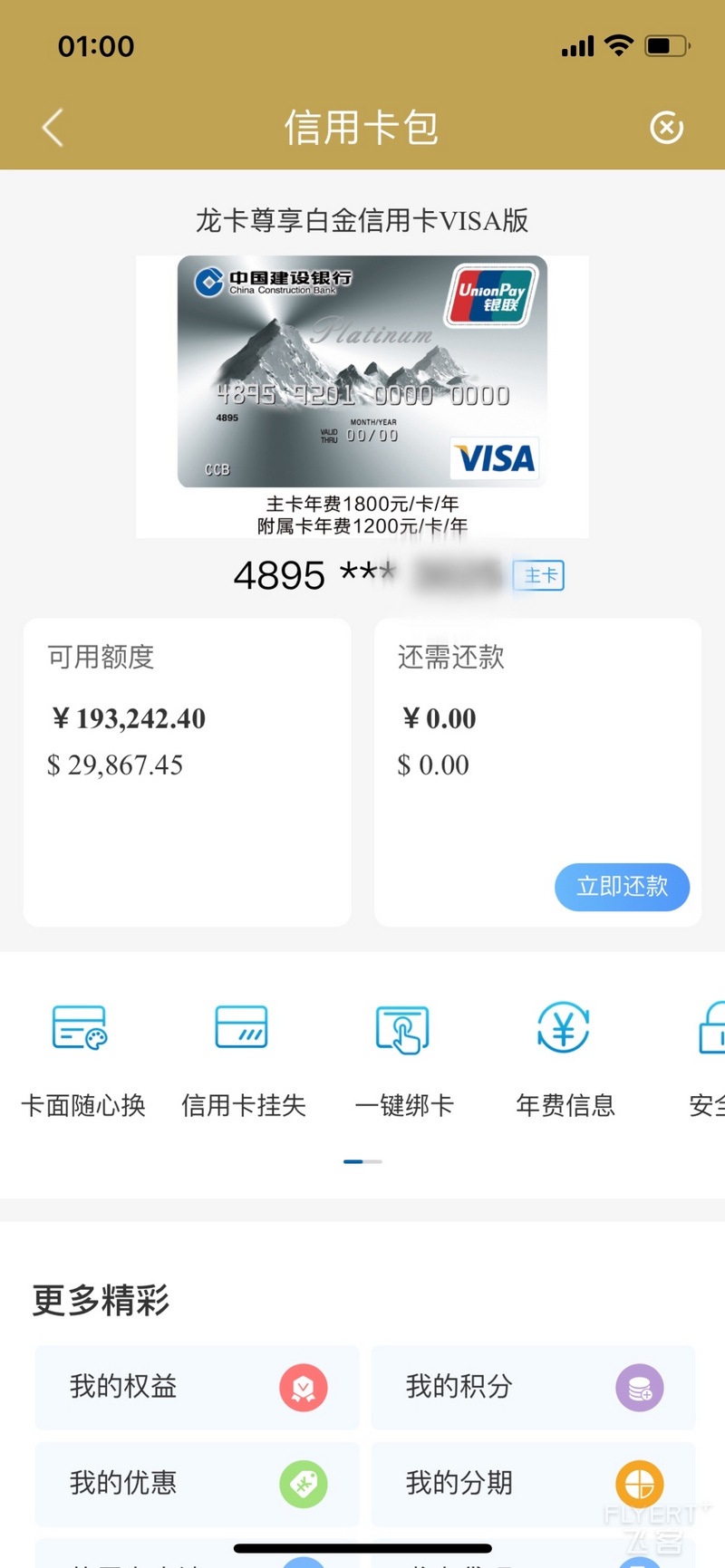Go back using the header arrow
The image size is (725, 1568).
53,128
